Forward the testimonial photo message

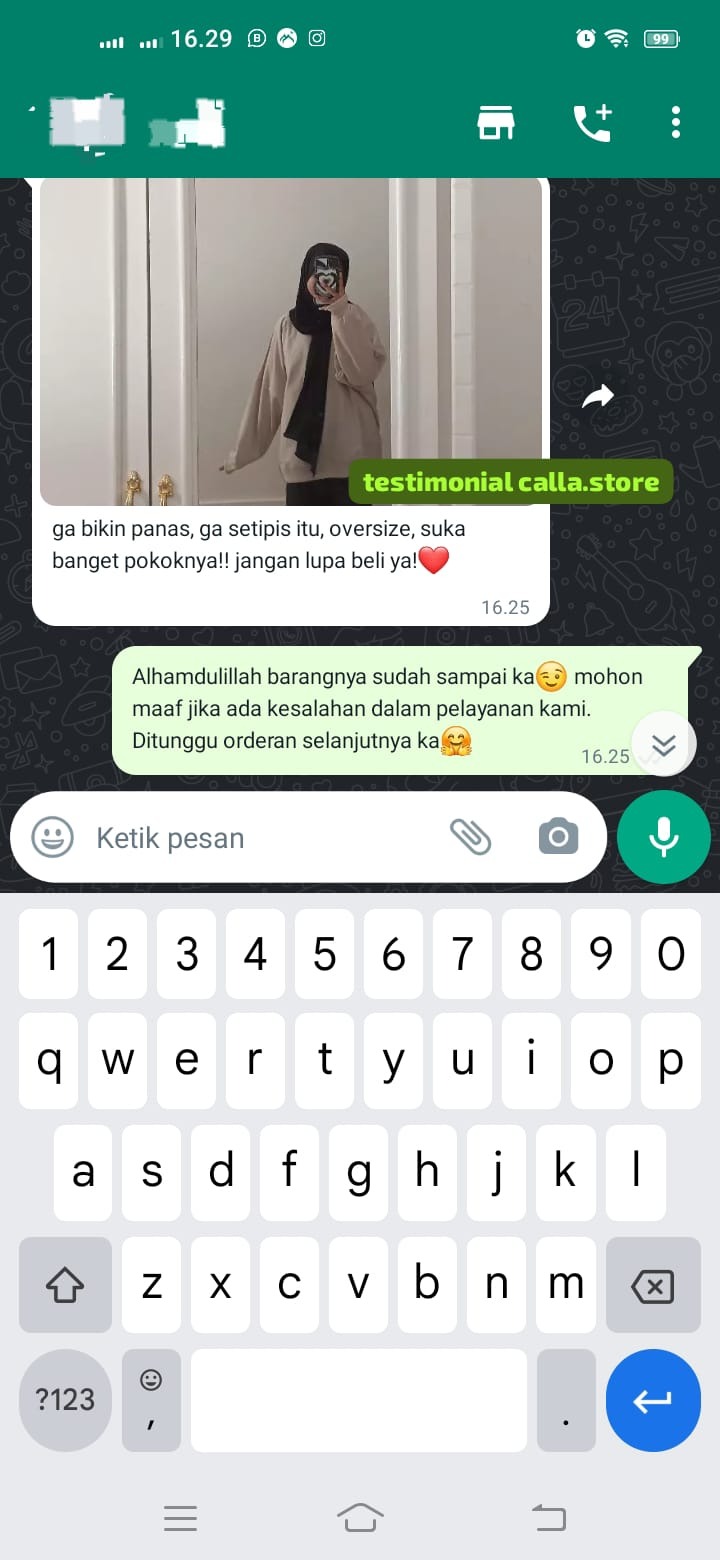point(598,397)
